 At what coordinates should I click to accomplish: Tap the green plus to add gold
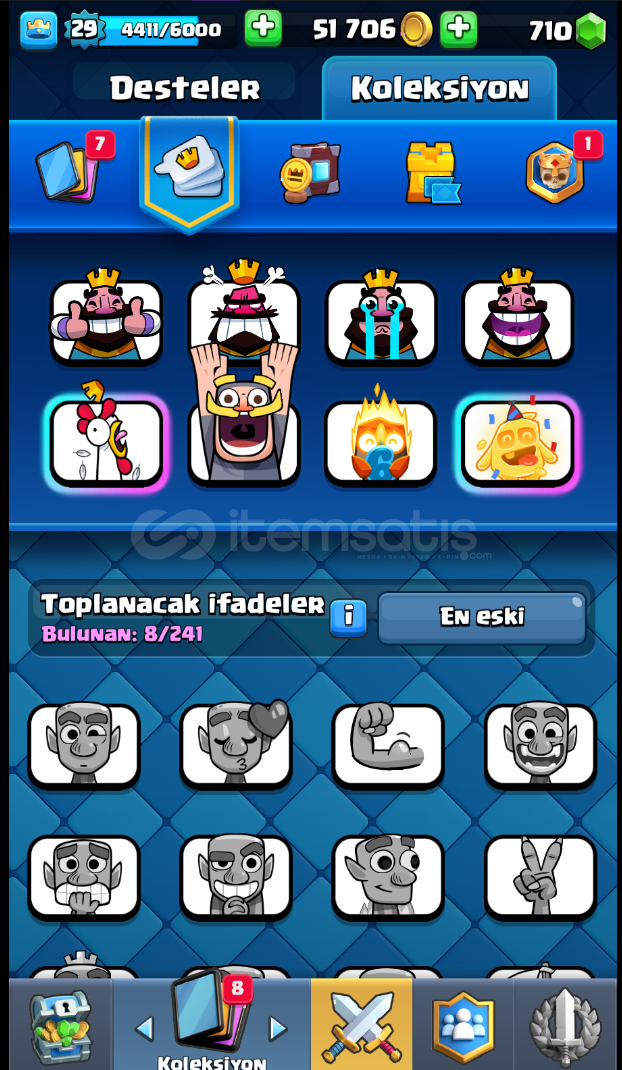pos(459,29)
